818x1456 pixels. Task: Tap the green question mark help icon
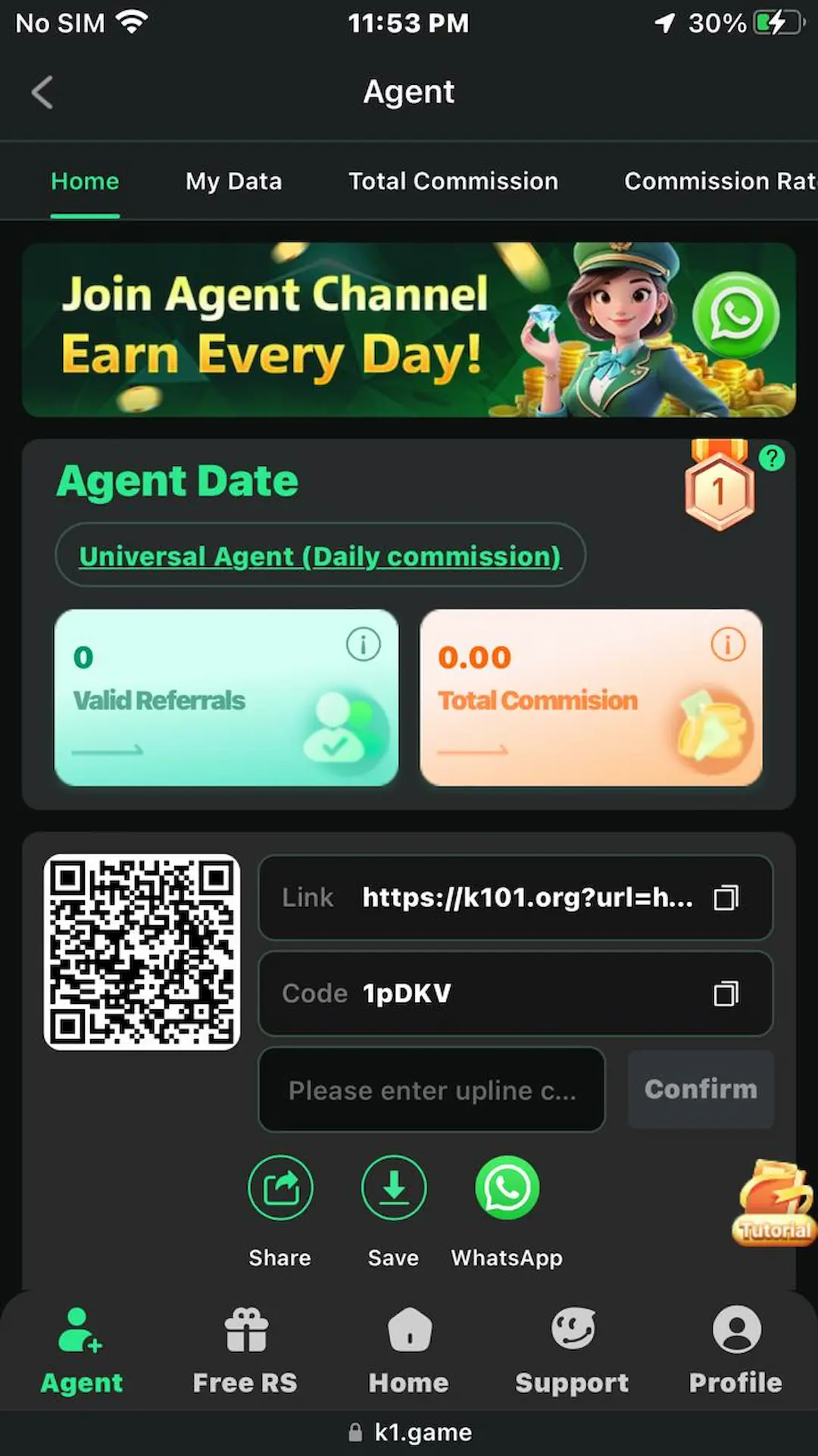(x=772, y=458)
